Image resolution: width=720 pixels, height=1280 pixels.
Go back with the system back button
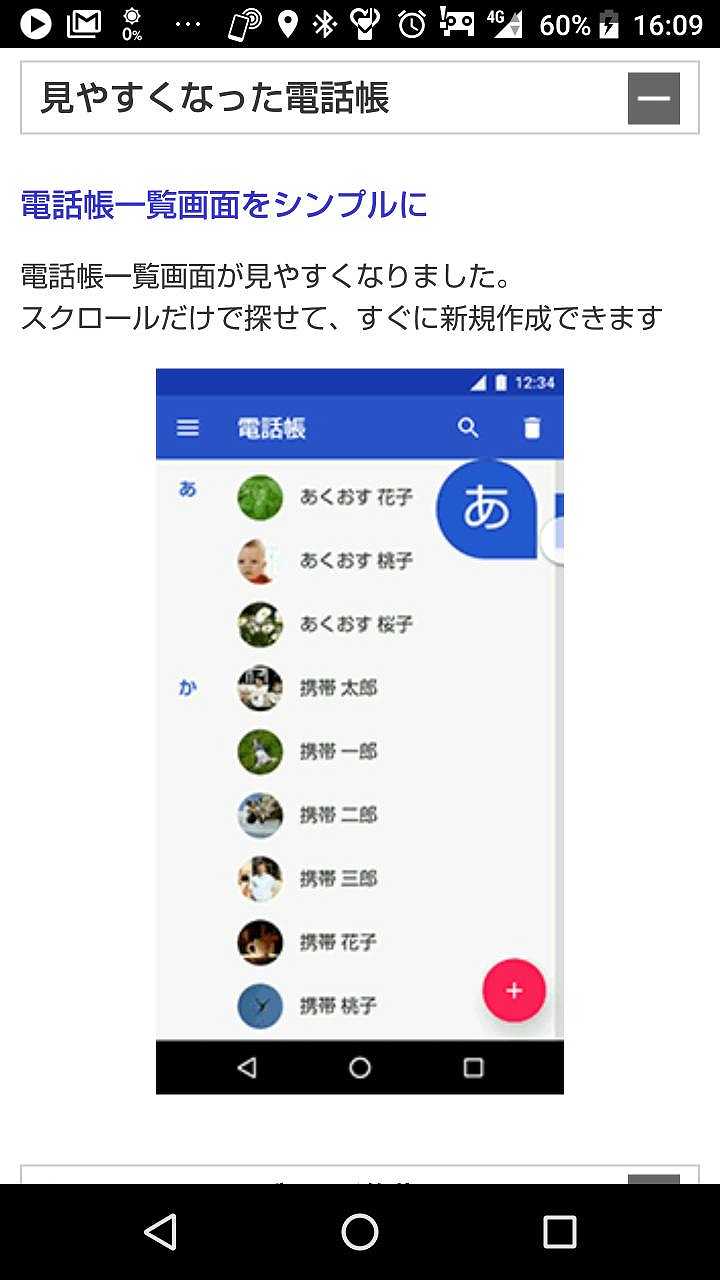click(161, 1231)
